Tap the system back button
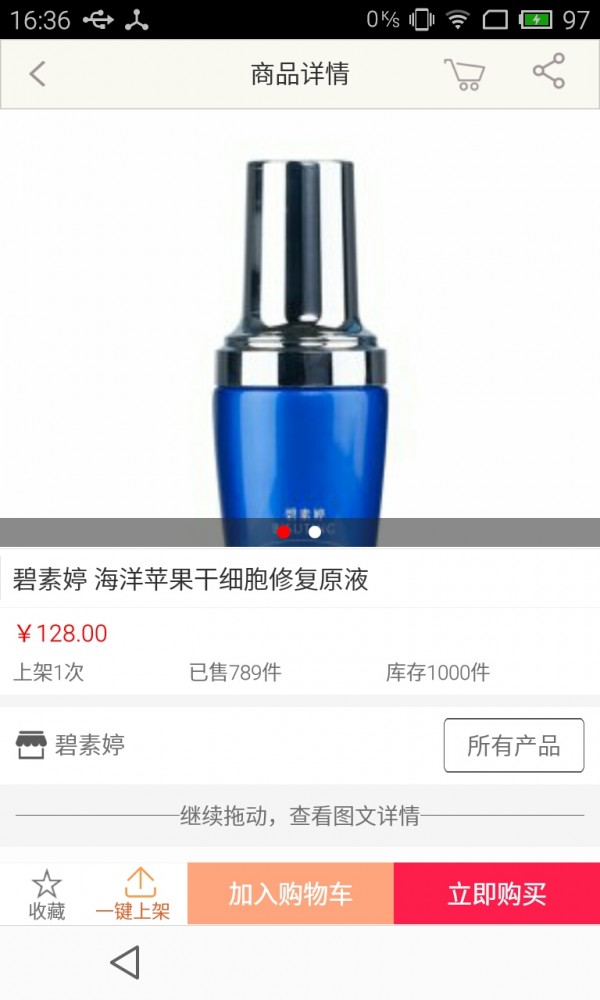Screen dimensions: 600x1000 pos(124,963)
